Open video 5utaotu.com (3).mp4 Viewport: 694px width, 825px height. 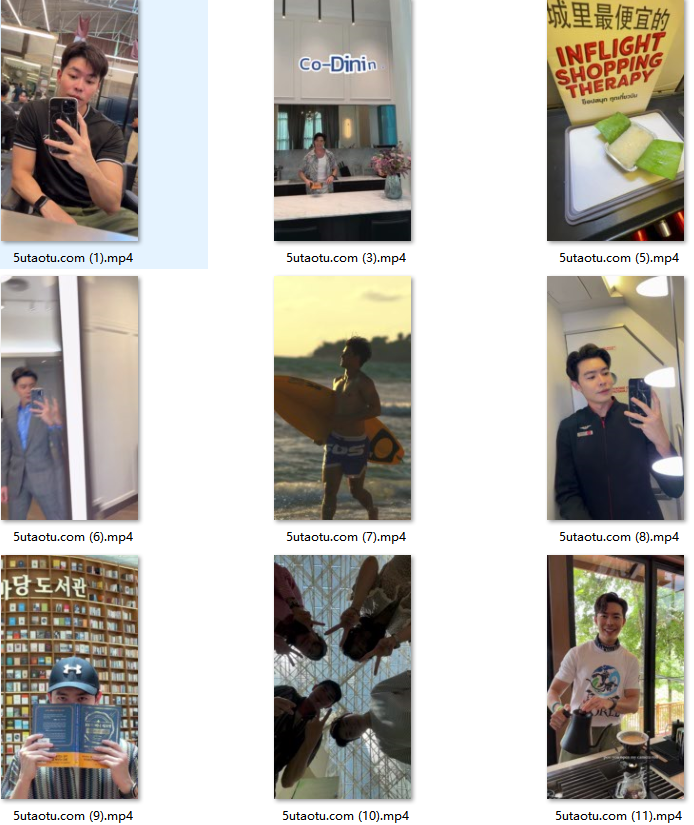[x=342, y=121]
